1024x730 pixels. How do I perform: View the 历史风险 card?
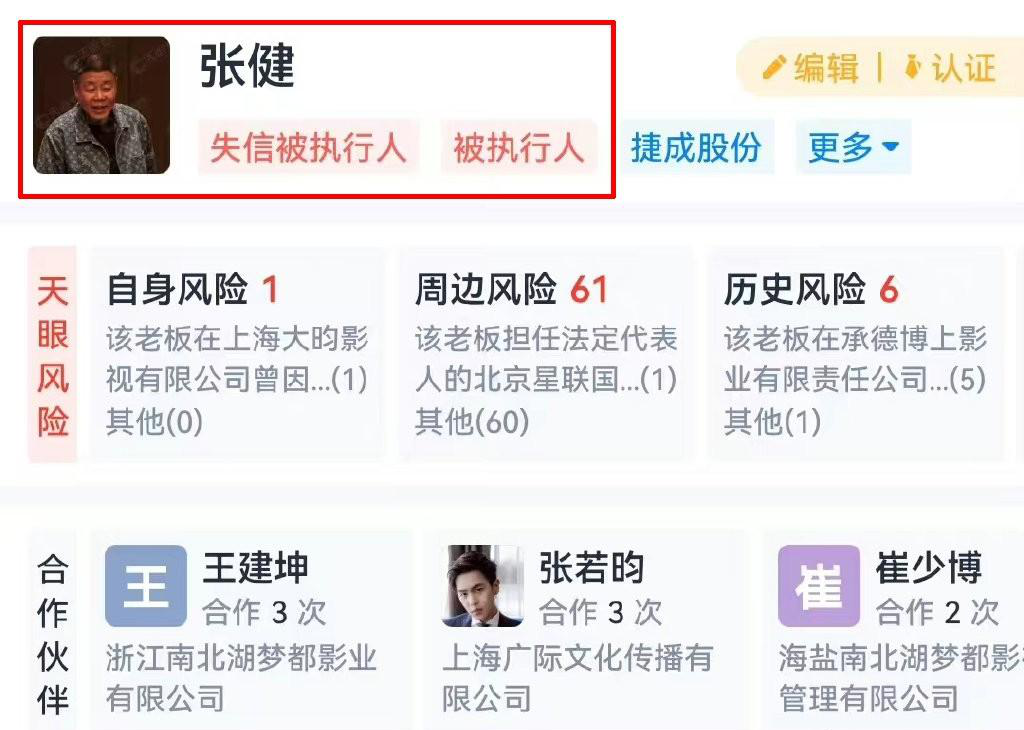click(856, 355)
